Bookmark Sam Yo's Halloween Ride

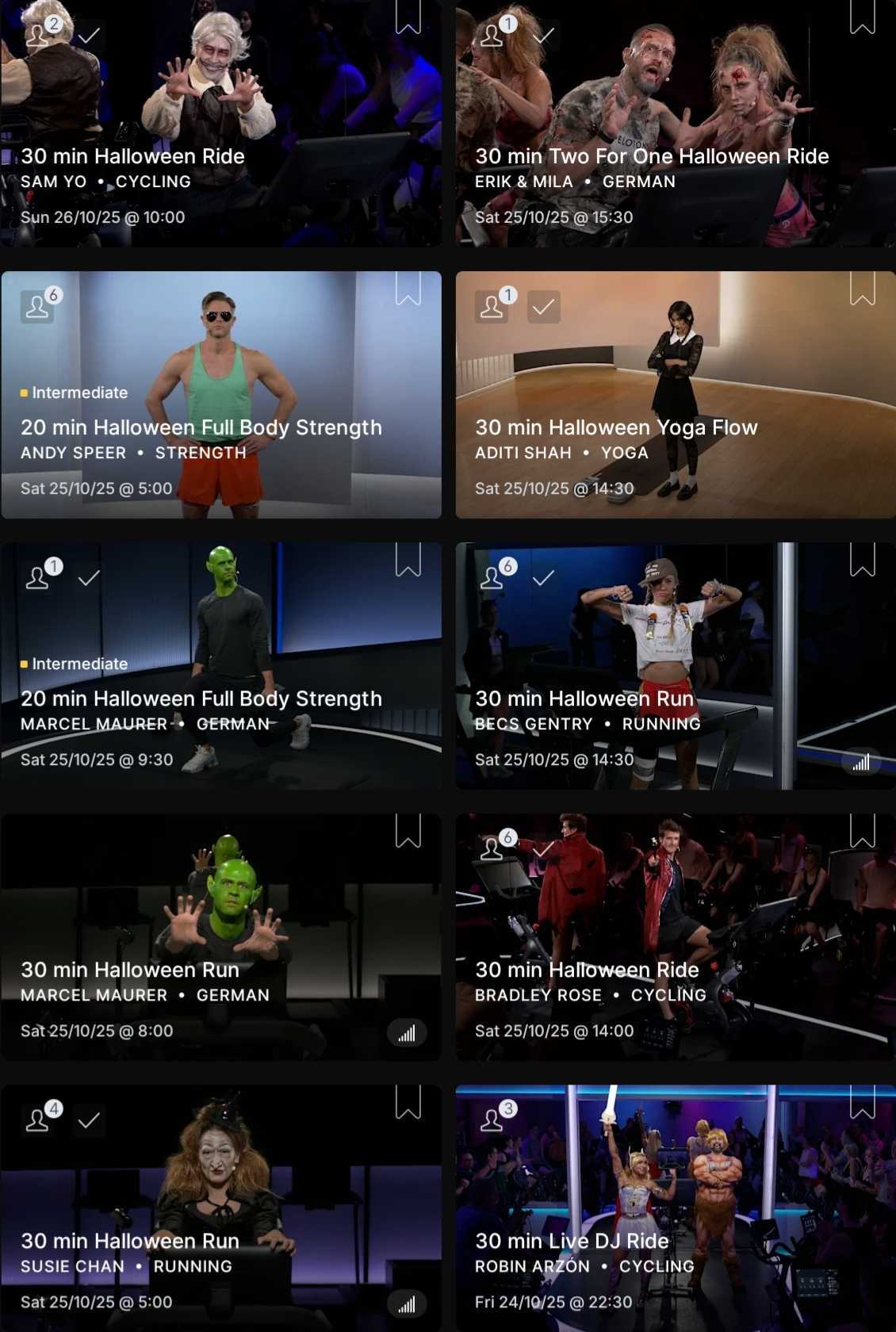pos(408,17)
